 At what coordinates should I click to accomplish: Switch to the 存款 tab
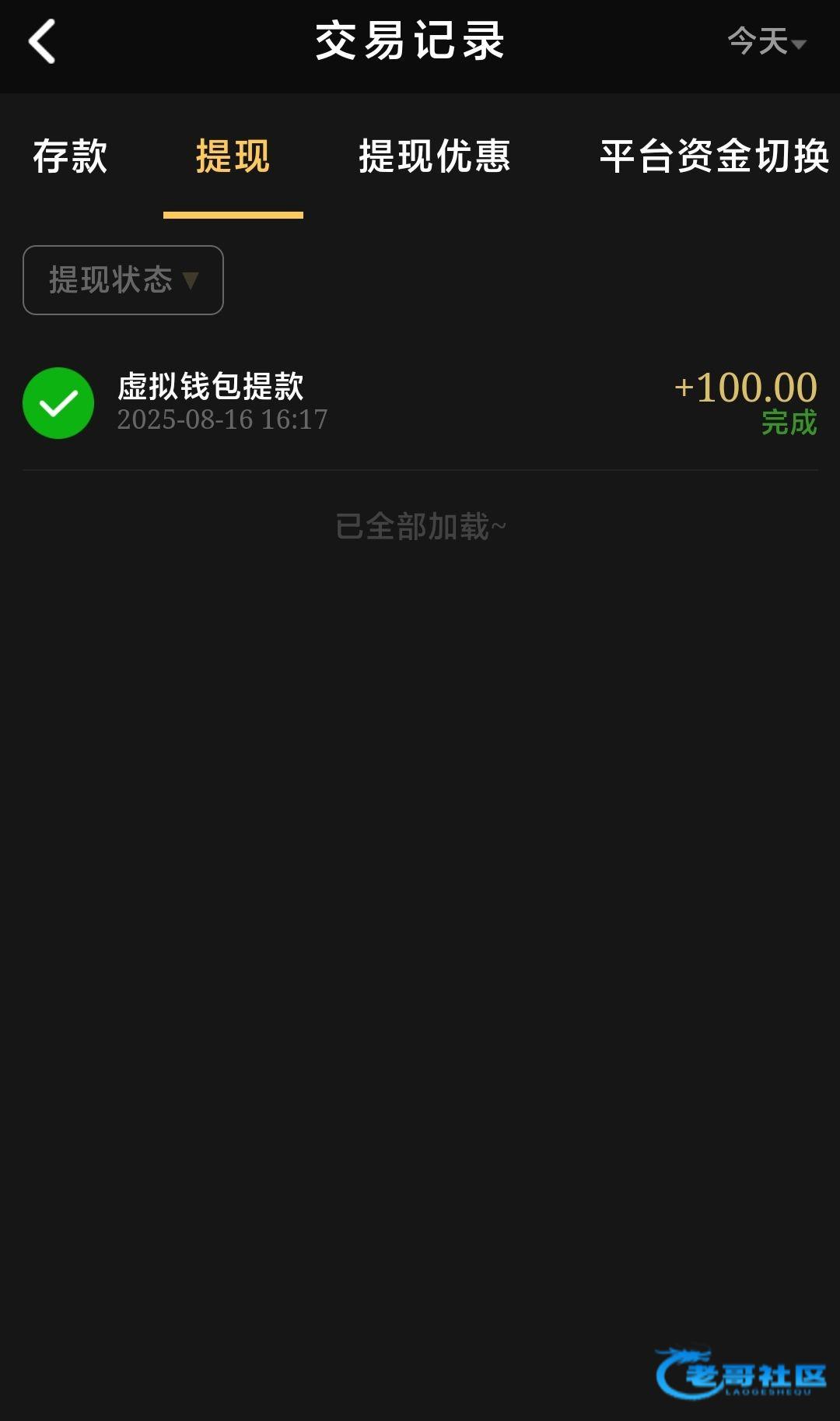[70, 156]
